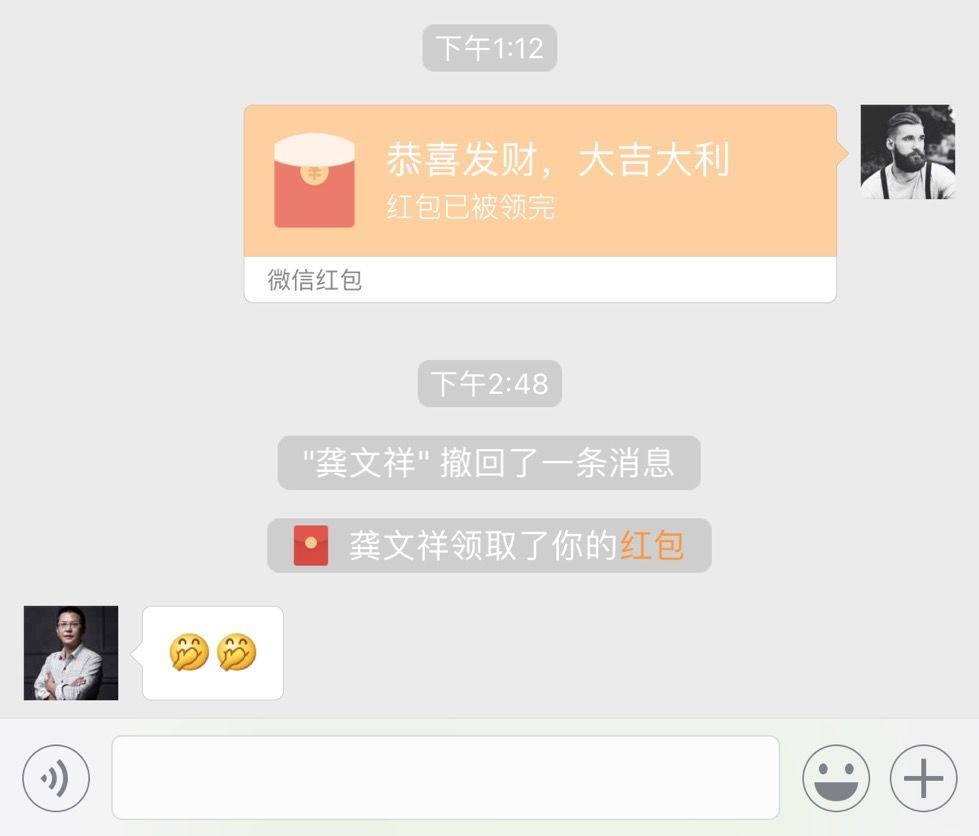Image resolution: width=979 pixels, height=836 pixels.
Task: Open the 恭喜发财 red packet message
Action: 540,182
